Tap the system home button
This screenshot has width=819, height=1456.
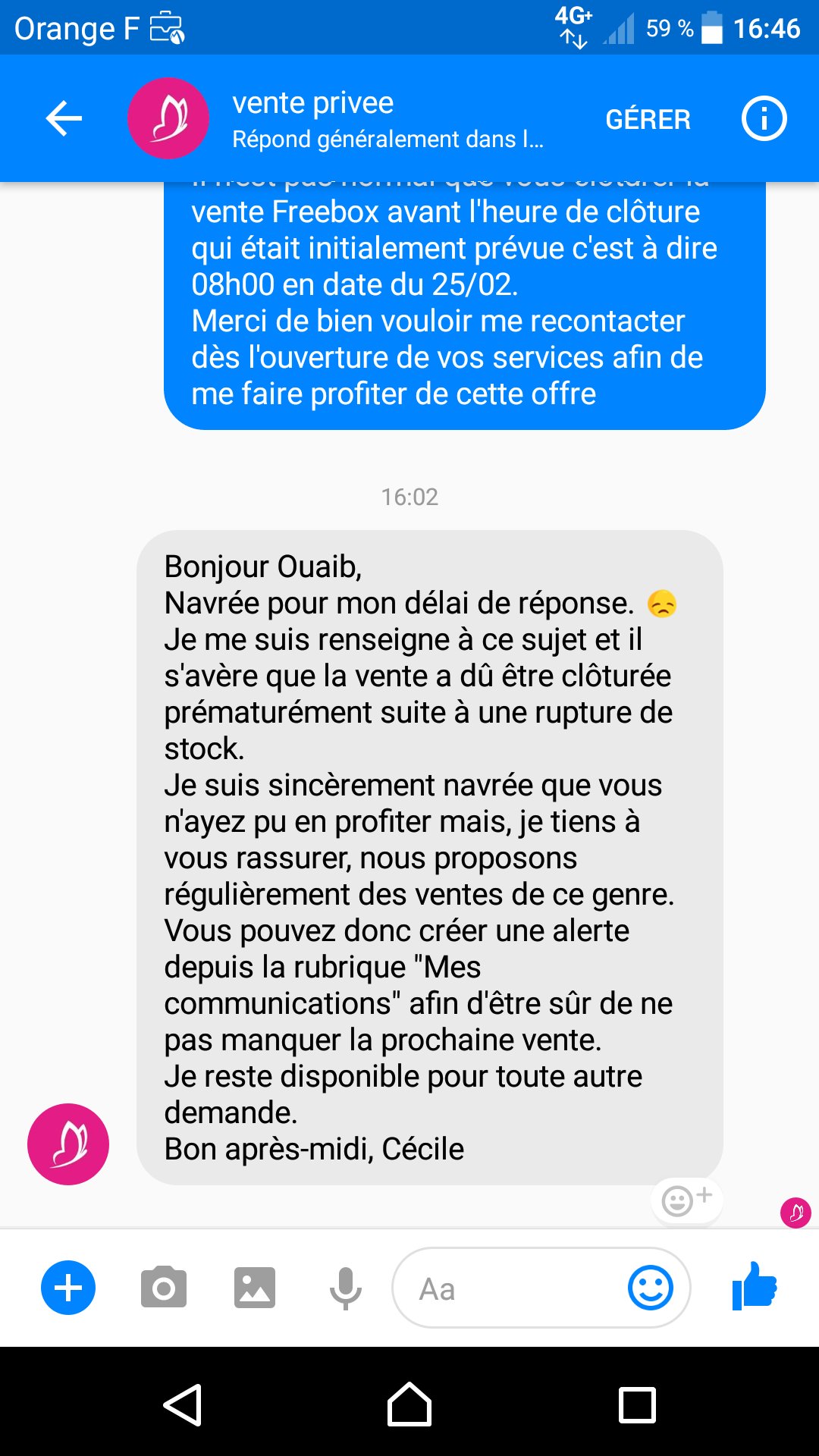click(409, 1404)
